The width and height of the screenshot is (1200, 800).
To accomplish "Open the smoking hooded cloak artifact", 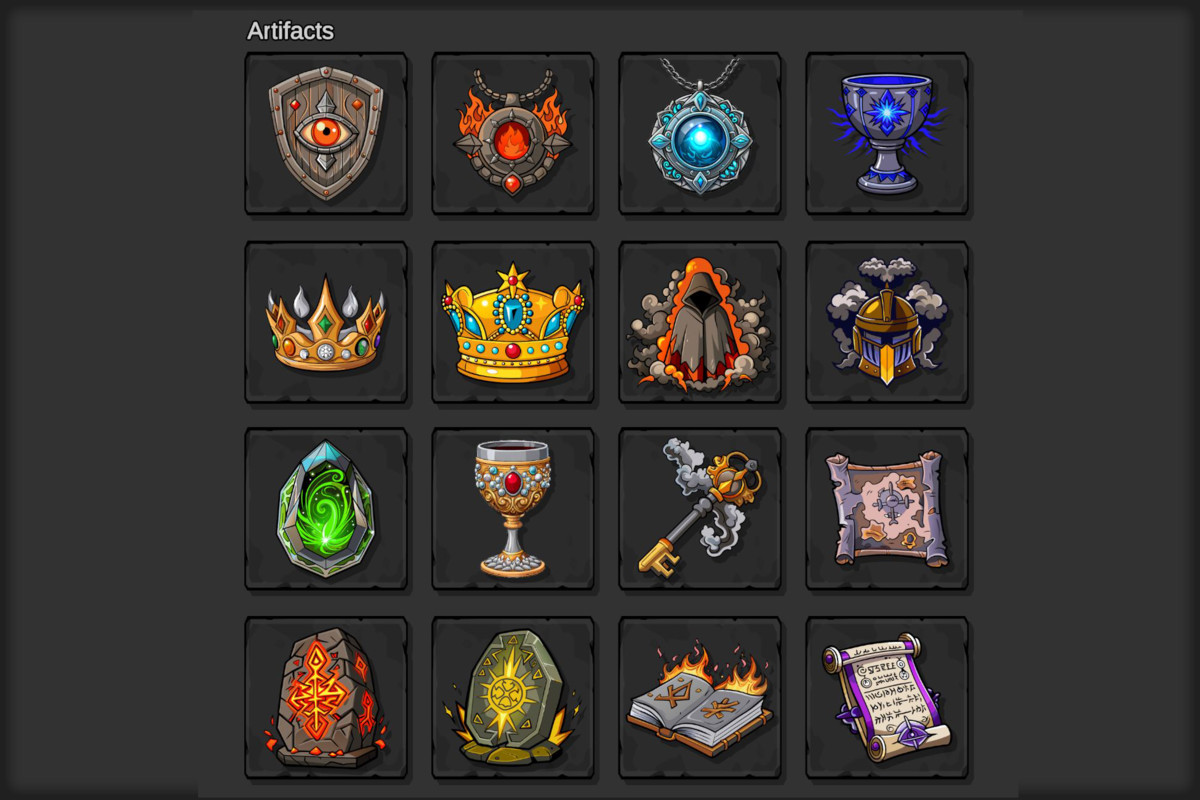I will (700, 322).
